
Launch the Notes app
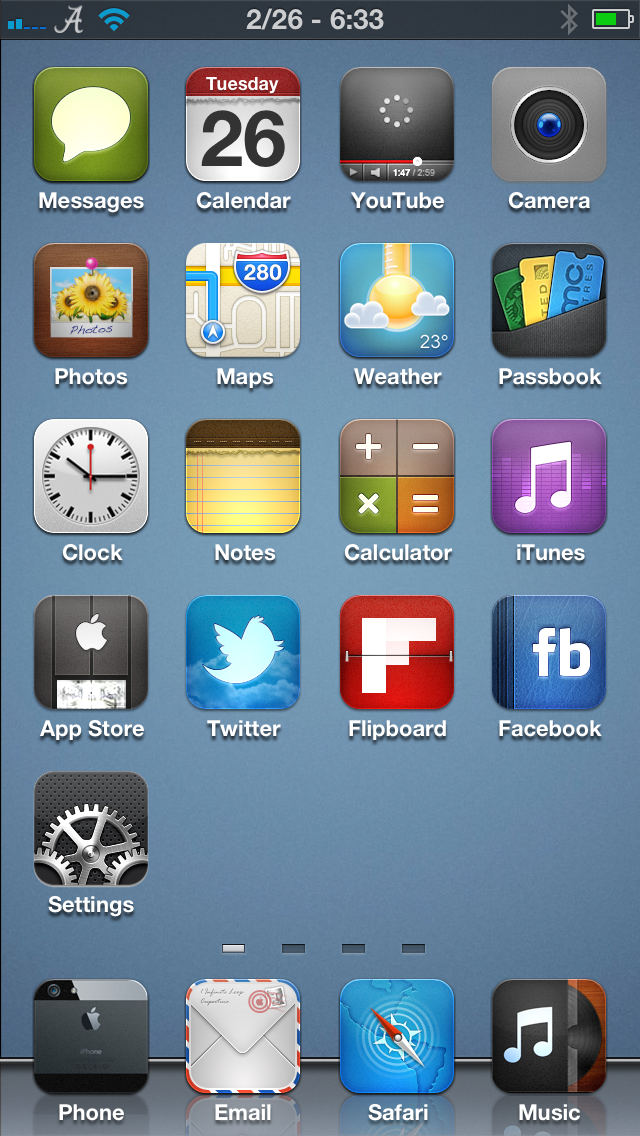tap(243, 476)
